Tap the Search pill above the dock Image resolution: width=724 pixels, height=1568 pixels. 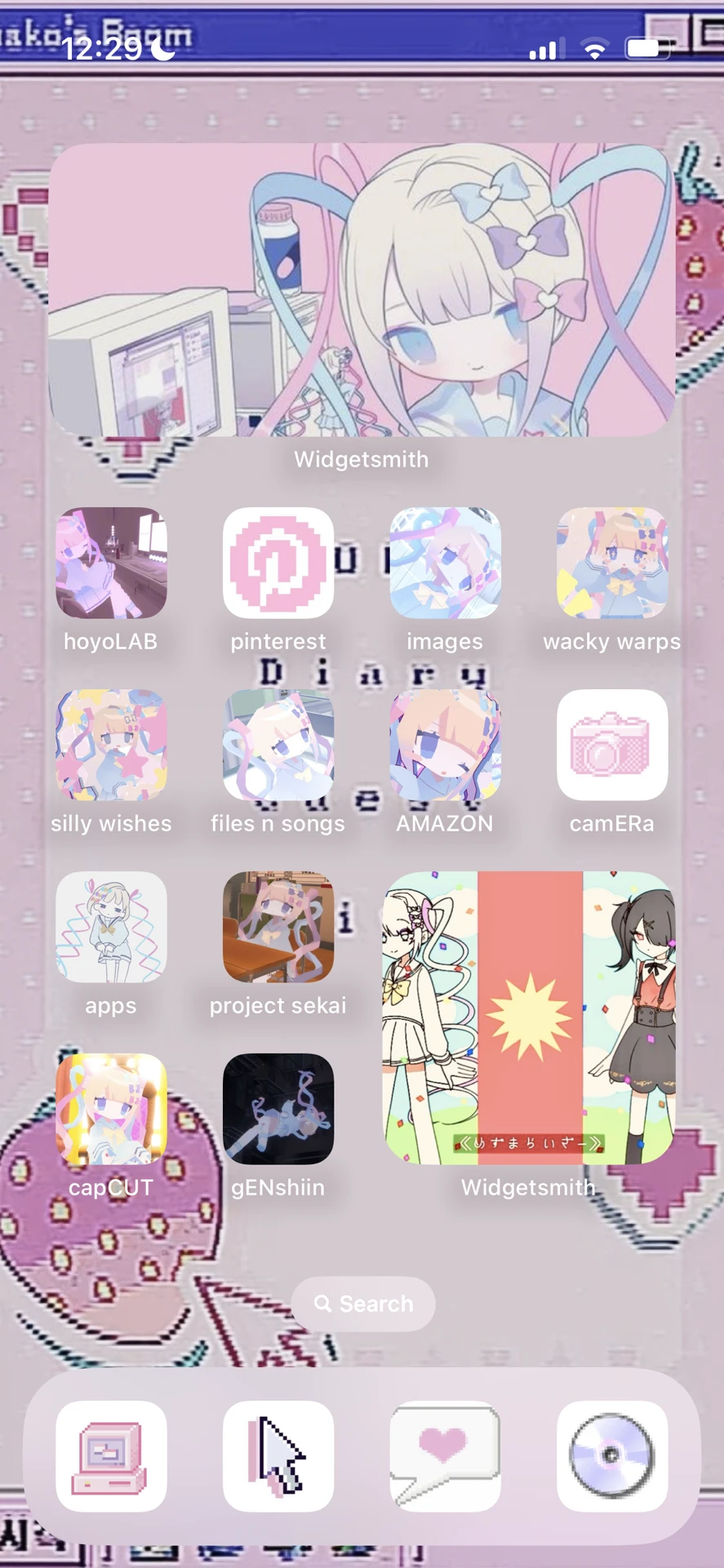[362, 1304]
